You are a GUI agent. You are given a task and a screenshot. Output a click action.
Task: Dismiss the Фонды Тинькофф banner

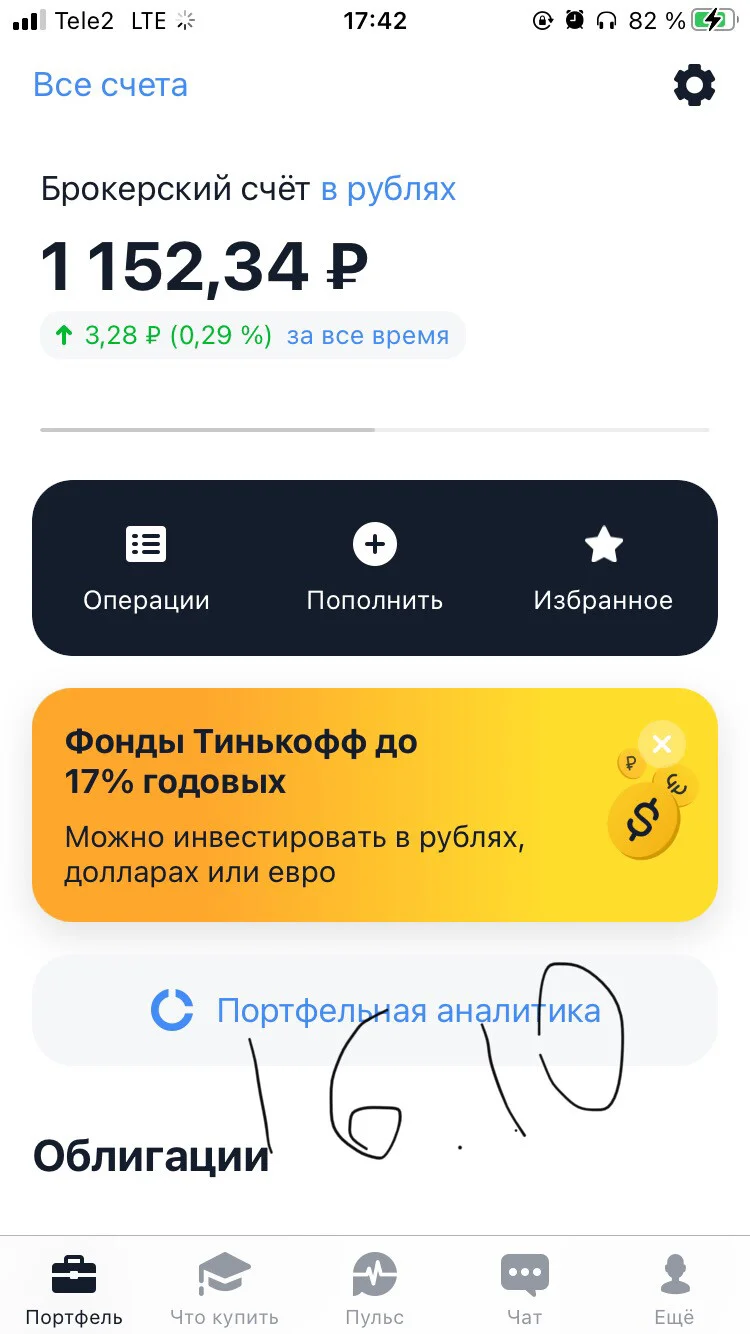click(x=661, y=743)
